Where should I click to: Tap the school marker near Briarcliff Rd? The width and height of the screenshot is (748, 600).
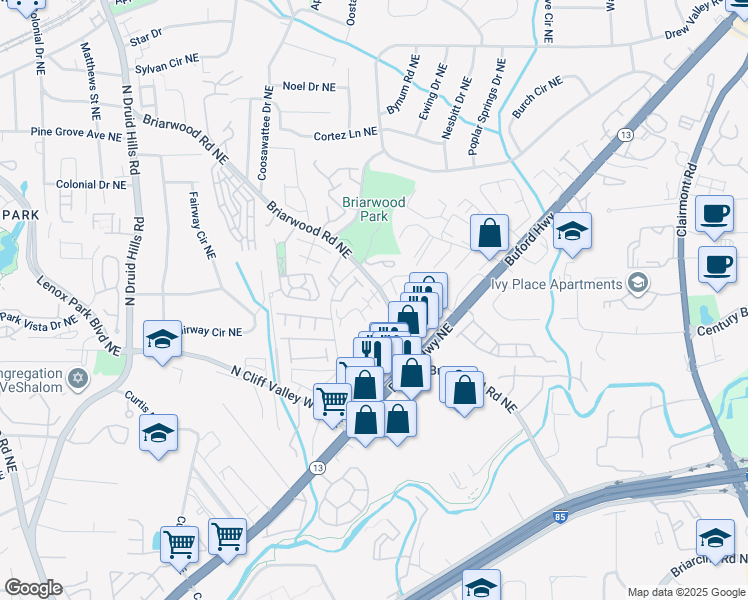pos(714,539)
